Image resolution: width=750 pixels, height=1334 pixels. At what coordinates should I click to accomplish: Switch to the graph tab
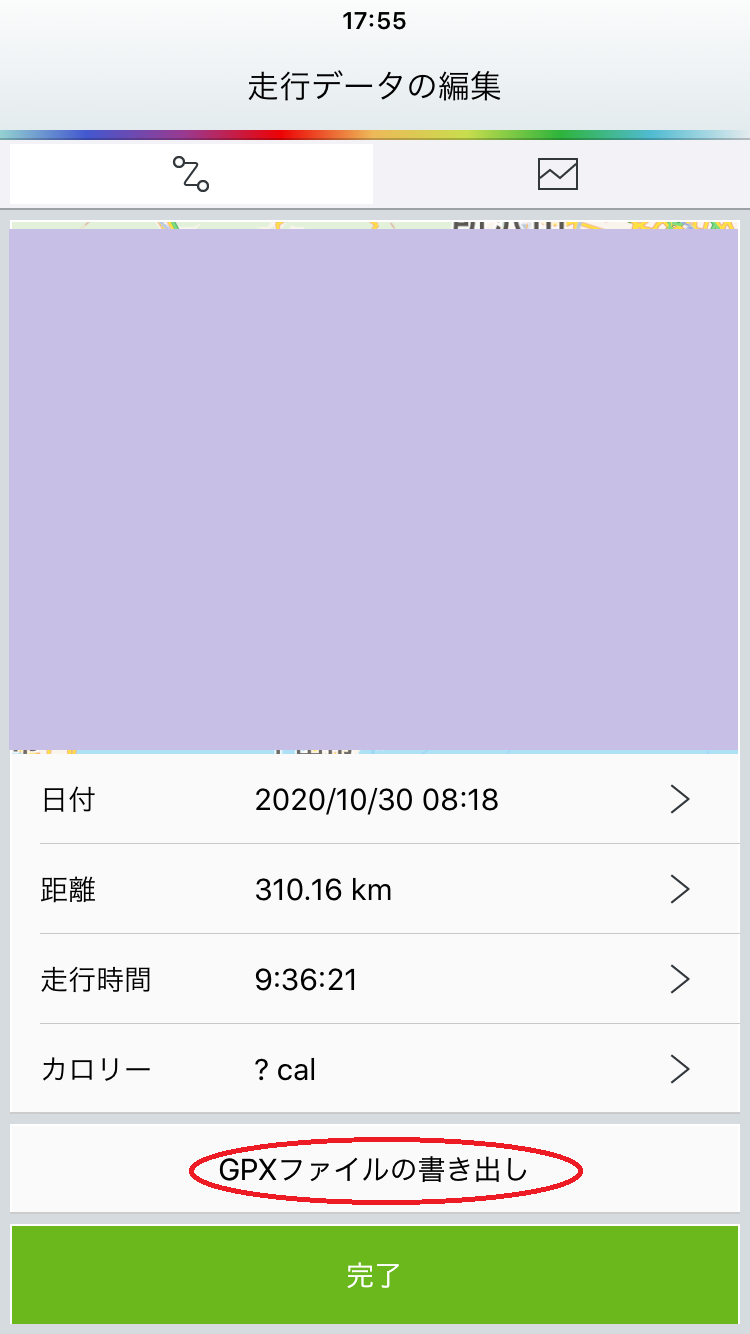(558, 174)
